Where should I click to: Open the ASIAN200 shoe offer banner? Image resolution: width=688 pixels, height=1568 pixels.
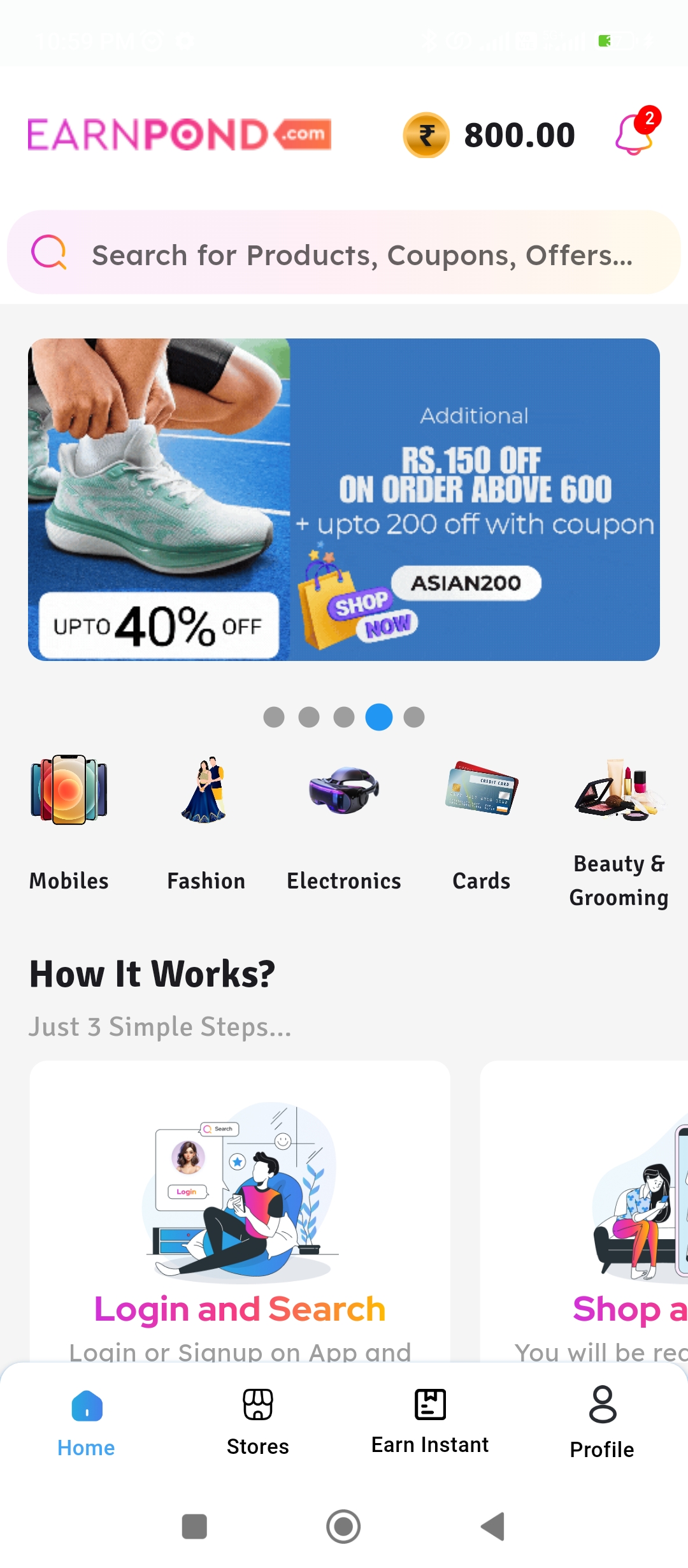pos(344,499)
